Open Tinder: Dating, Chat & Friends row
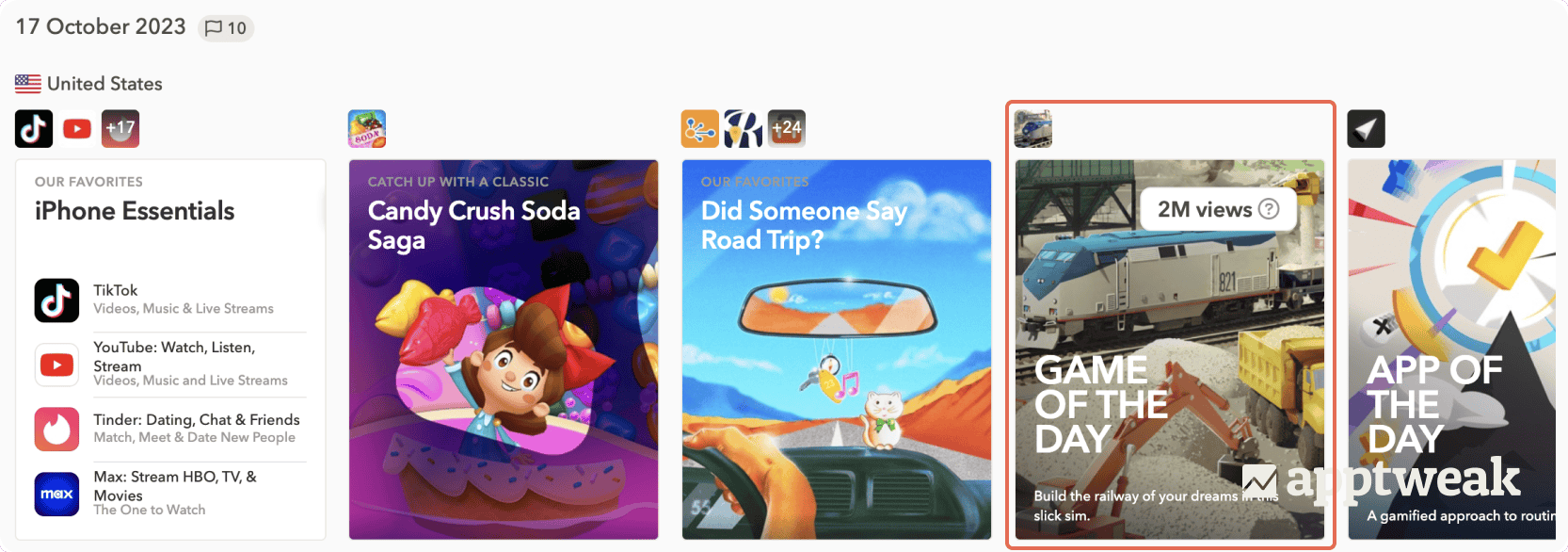This screenshot has height=552, width=1568. pyautogui.click(x=169, y=429)
